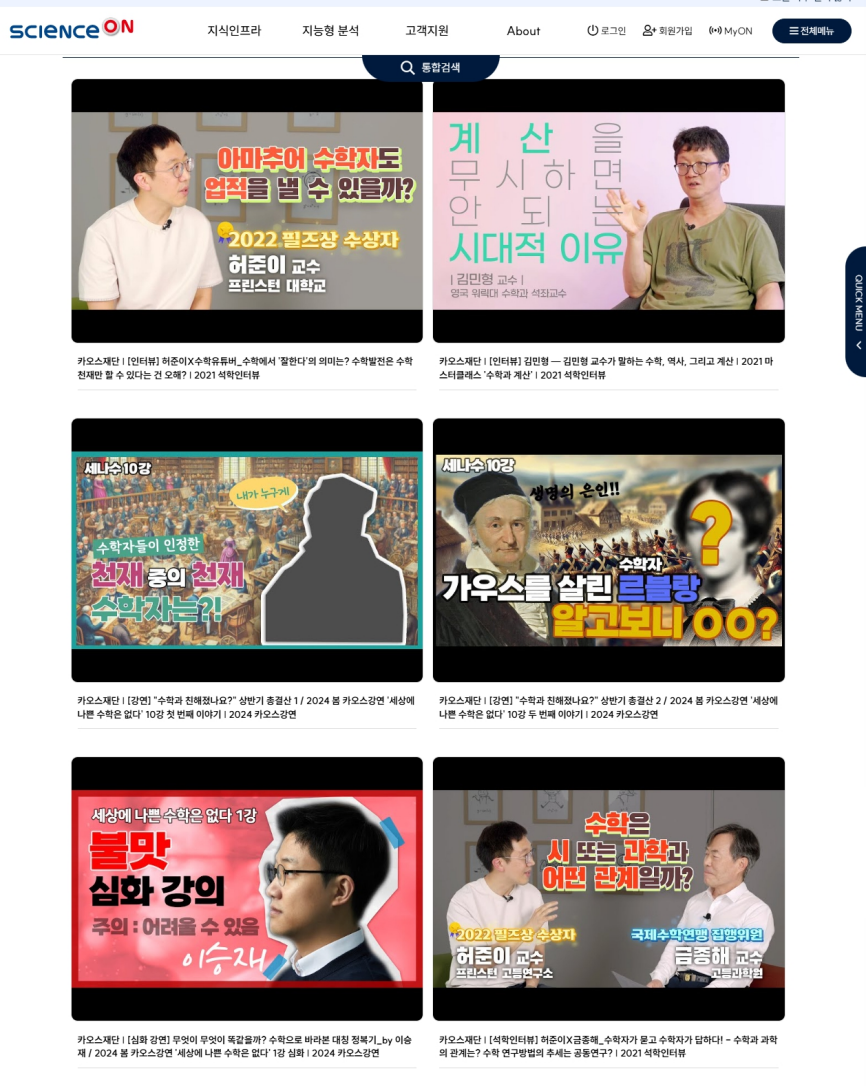Open the 지능형 분석 menu
The width and height of the screenshot is (866, 1086).
click(330, 31)
